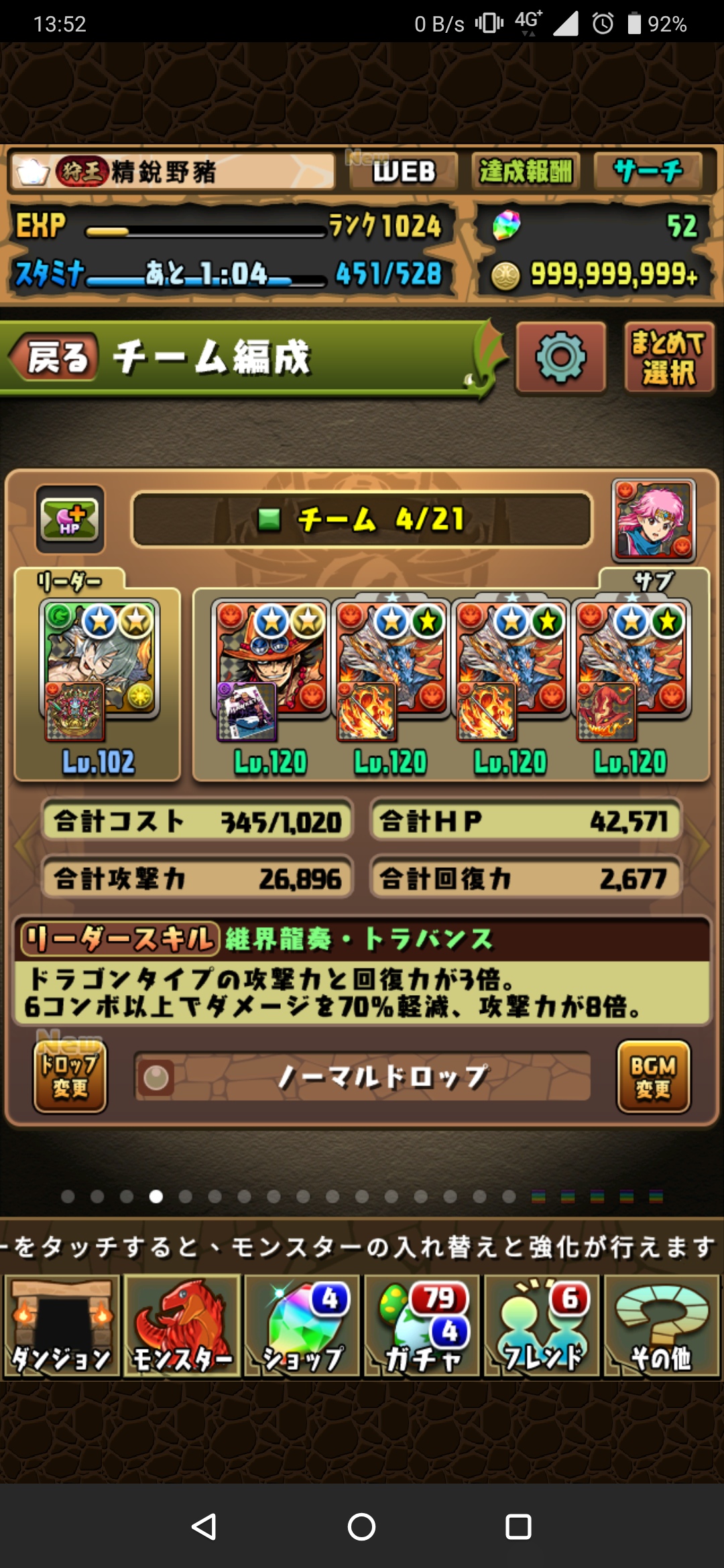Open the HP plus badge icon
Image resolution: width=724 pixels, height=1568 pixels.
pyautogui.click(x=70, y=519)
